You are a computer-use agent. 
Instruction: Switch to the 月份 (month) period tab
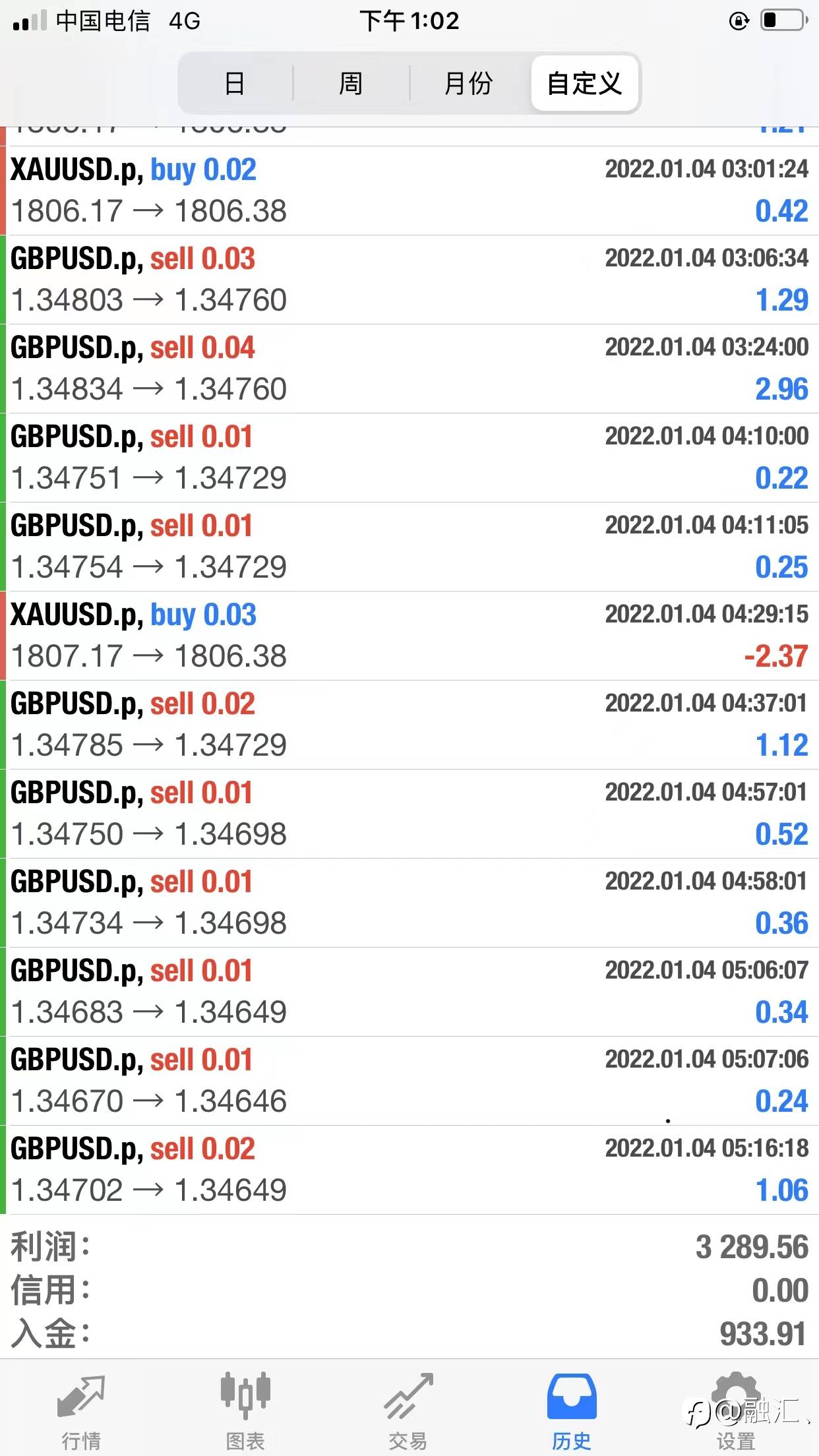[468, 84]
